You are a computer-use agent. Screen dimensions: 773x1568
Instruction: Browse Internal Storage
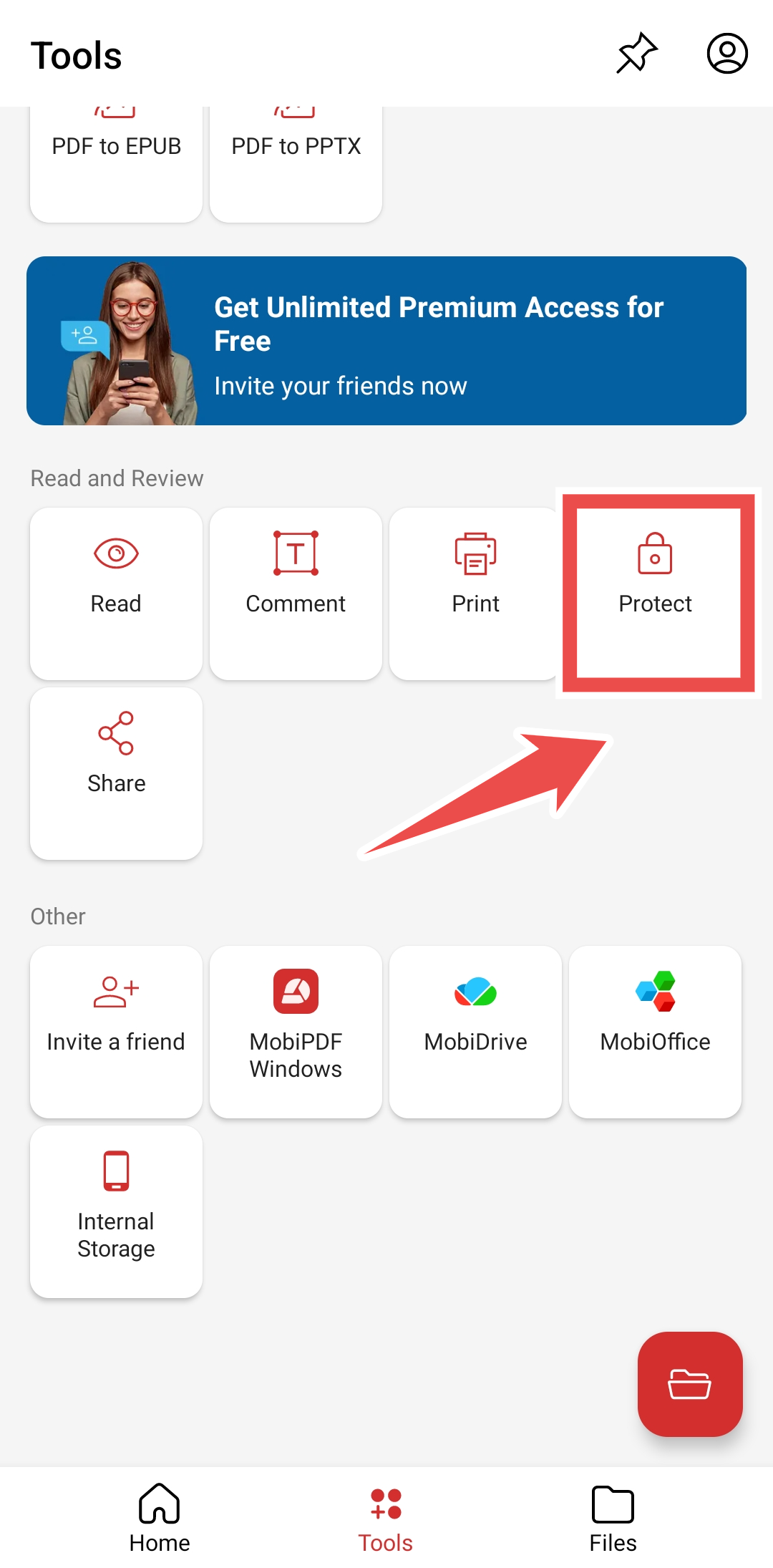tap(116, 1211)
